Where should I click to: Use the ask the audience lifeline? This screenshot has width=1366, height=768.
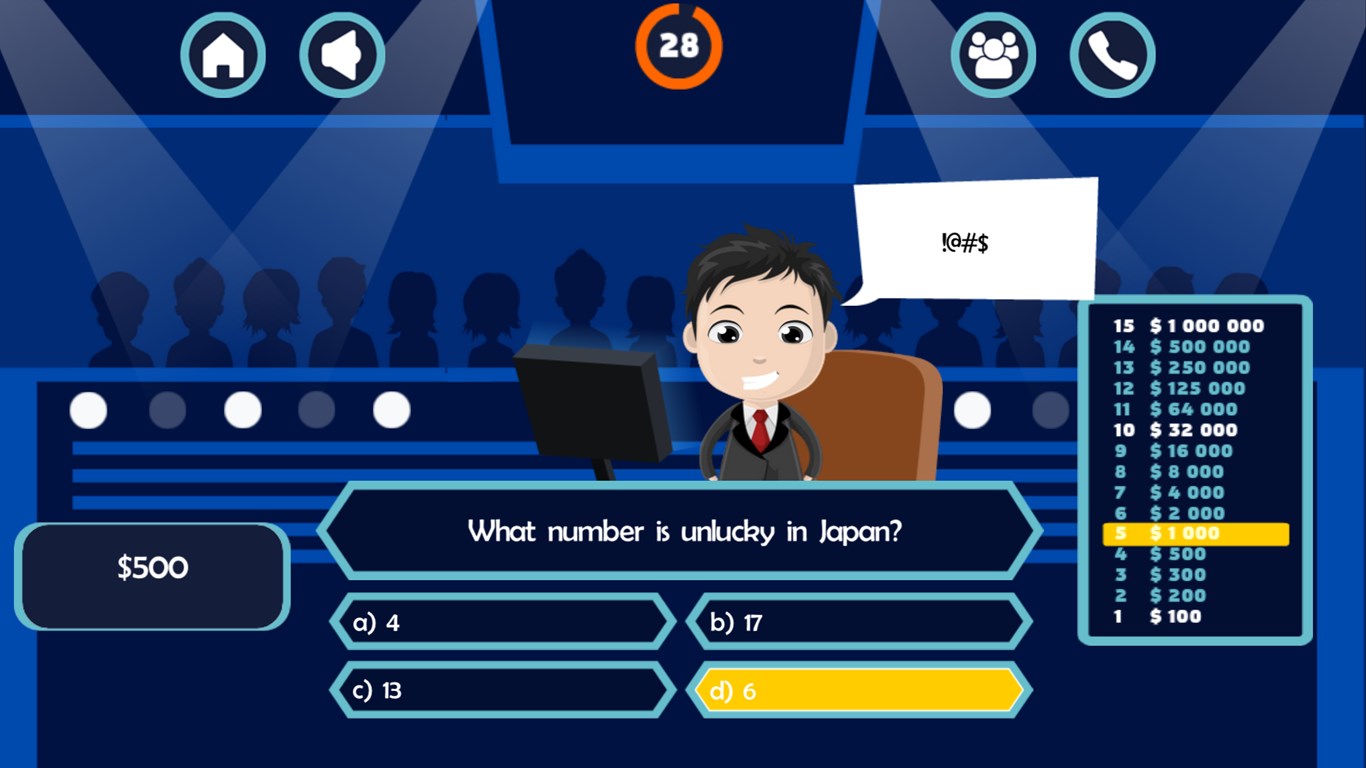[993, 55]
